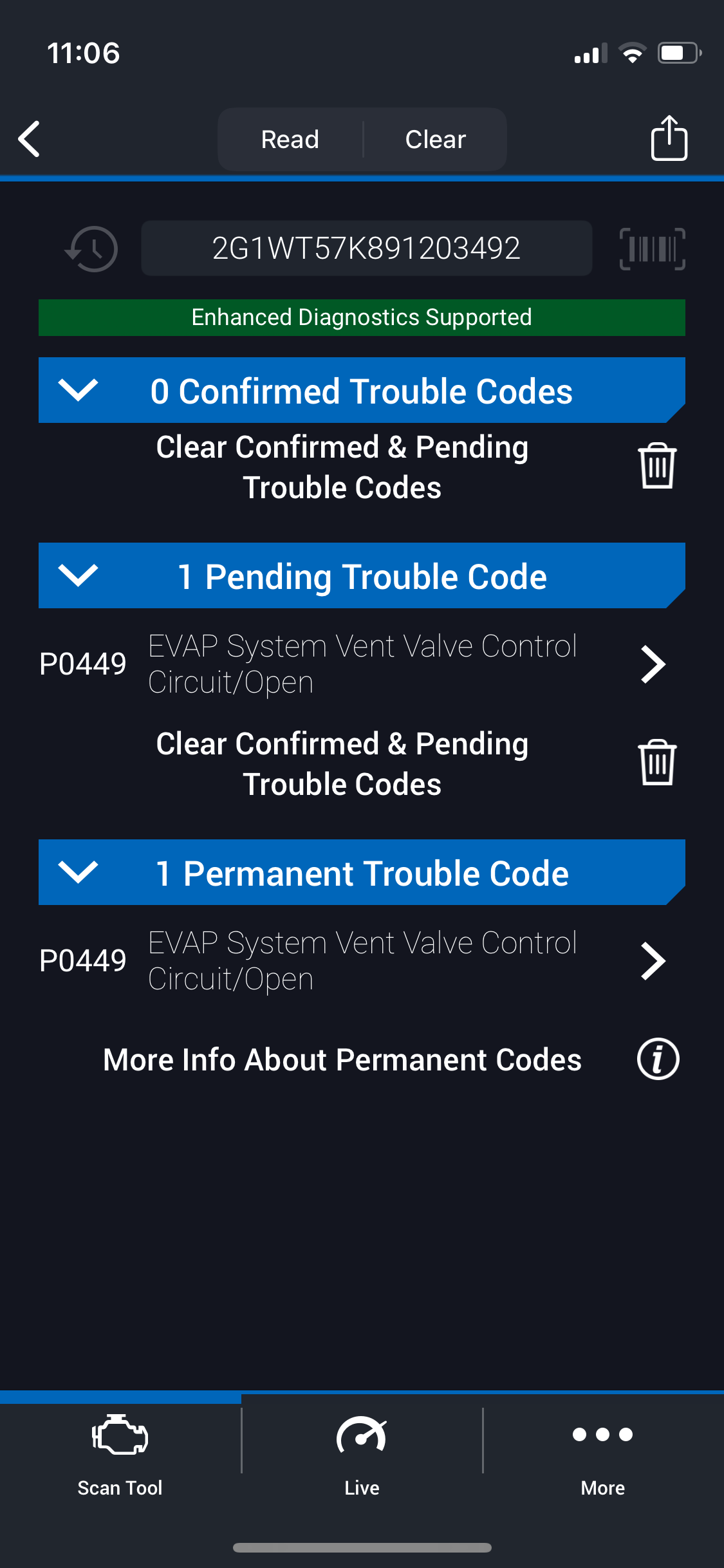
Task: Tap the VIN number field
Action: click(x=366, y=248)
